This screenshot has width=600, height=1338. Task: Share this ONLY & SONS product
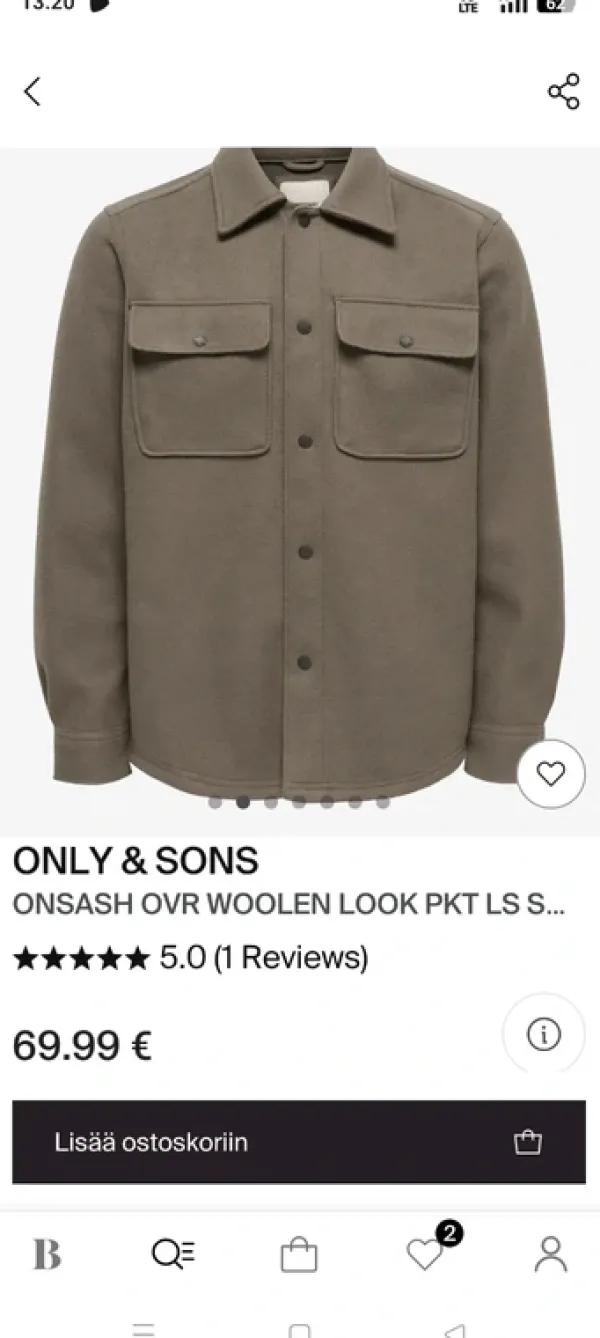point(564,92)
